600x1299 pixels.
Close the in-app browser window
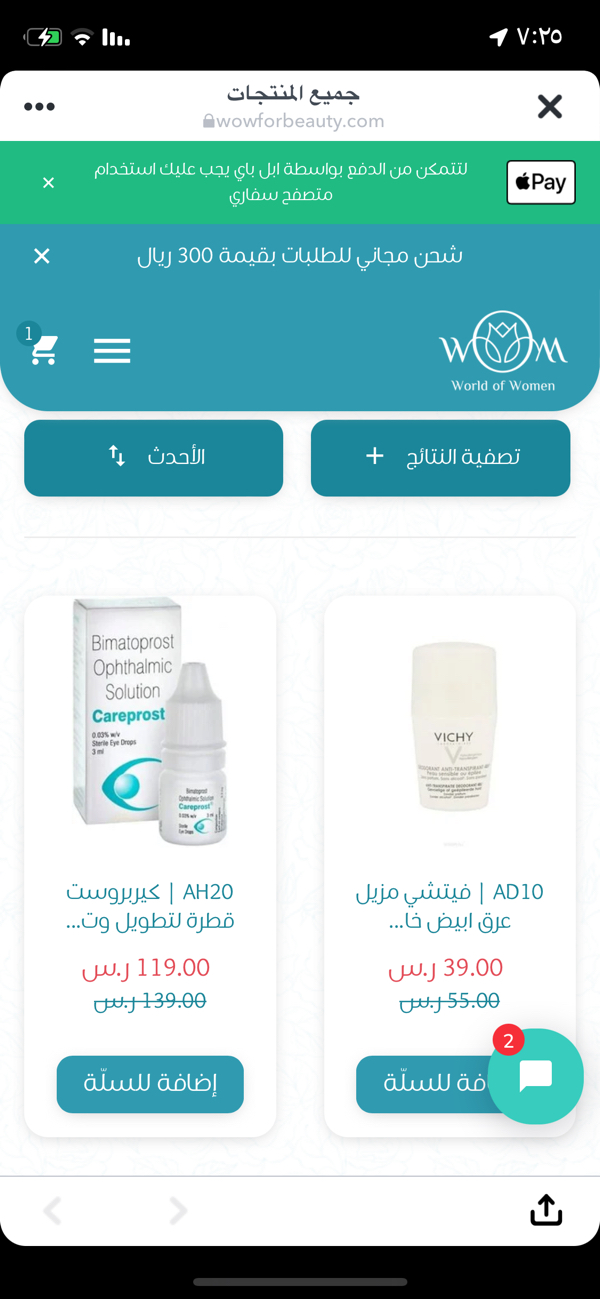click(x=549, y=106)
